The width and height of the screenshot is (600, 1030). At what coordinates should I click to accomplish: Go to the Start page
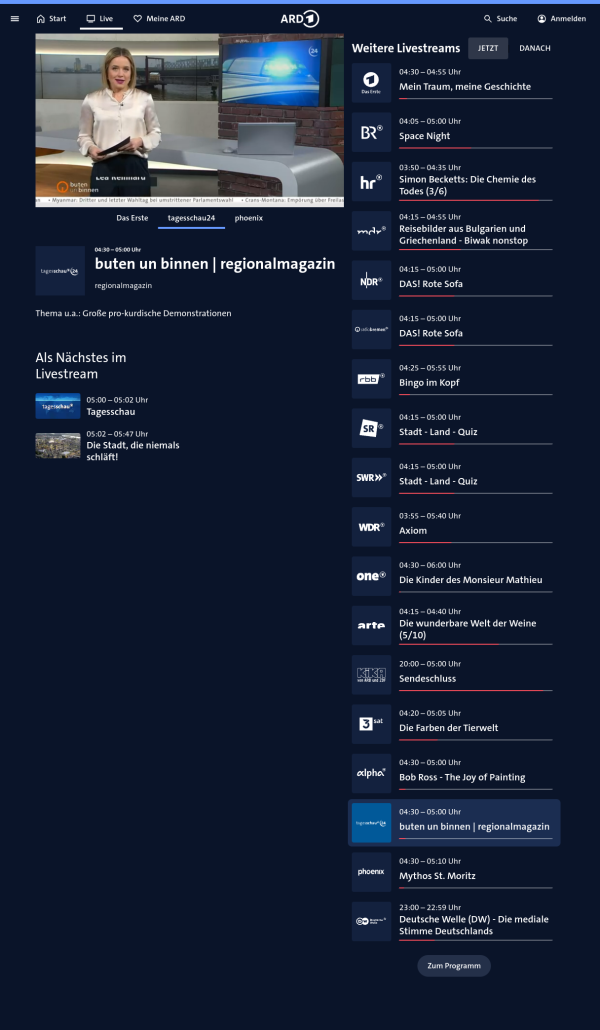click(51, 18)
